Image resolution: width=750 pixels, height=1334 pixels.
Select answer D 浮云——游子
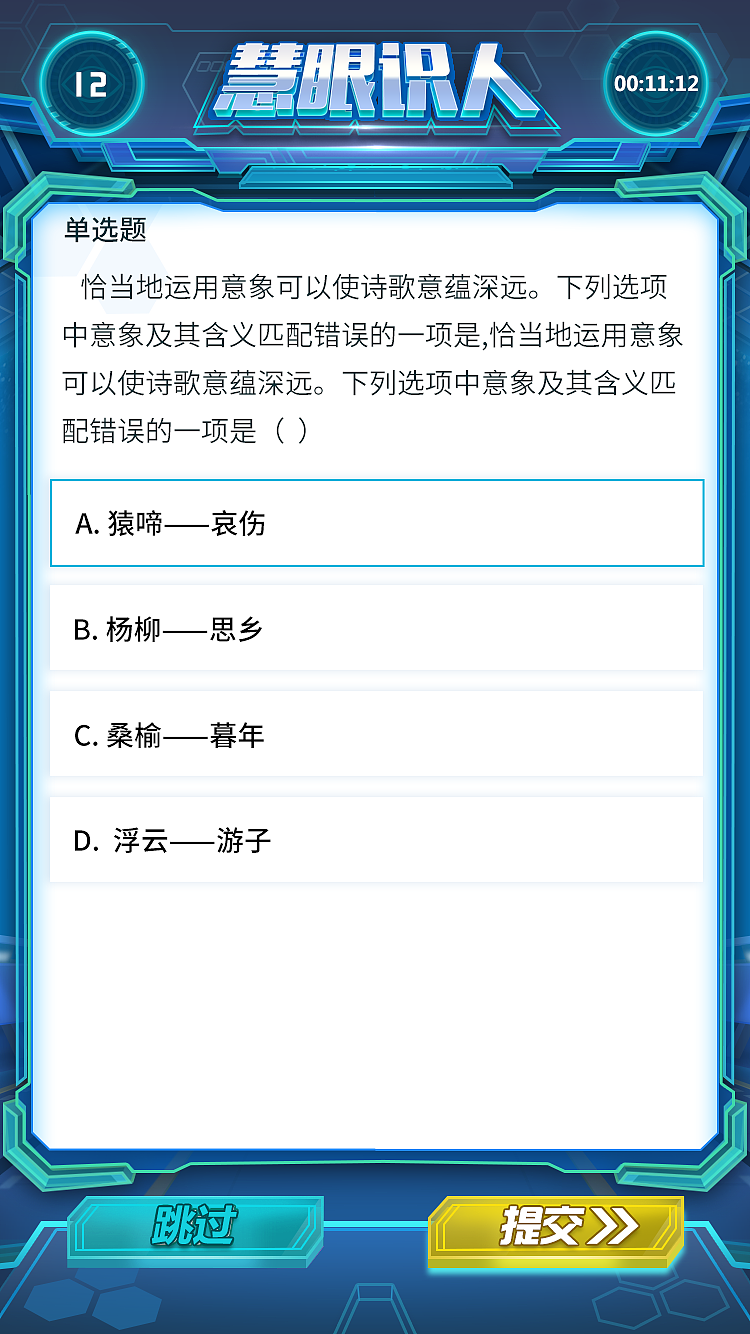click(375, 840)
